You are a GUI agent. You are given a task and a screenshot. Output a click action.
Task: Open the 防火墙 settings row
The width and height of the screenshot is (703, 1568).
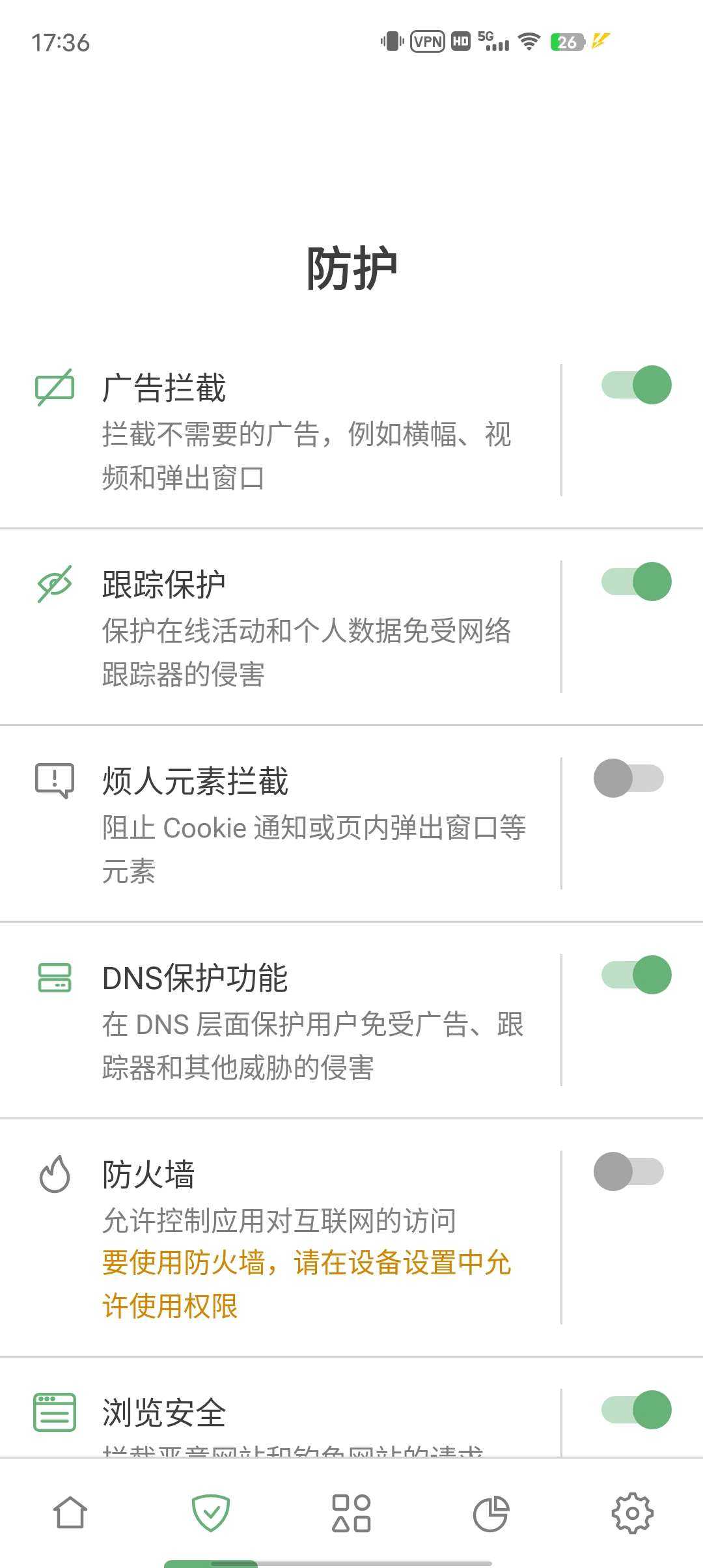[x=306, y=1237]
